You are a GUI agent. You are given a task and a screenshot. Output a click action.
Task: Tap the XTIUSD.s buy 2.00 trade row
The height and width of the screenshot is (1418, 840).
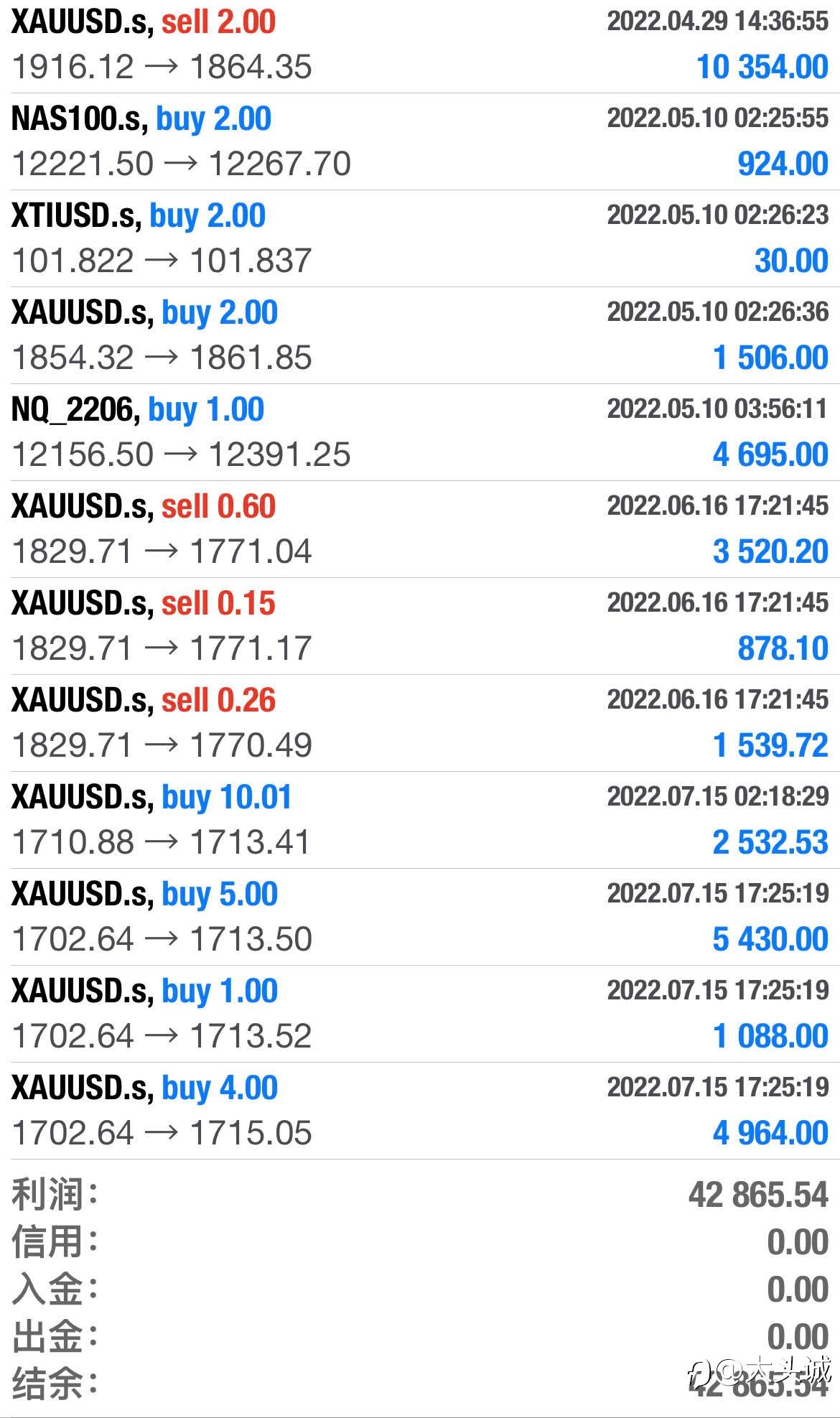(x=420, y=238)
